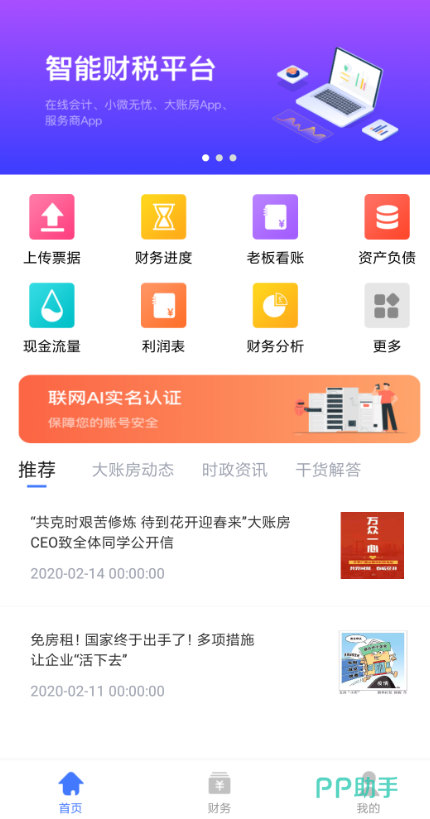The width and height of the screenshot is (430, 819).
Task: Switch to the 时政资讯 tab
Action: tap(235, 470)
